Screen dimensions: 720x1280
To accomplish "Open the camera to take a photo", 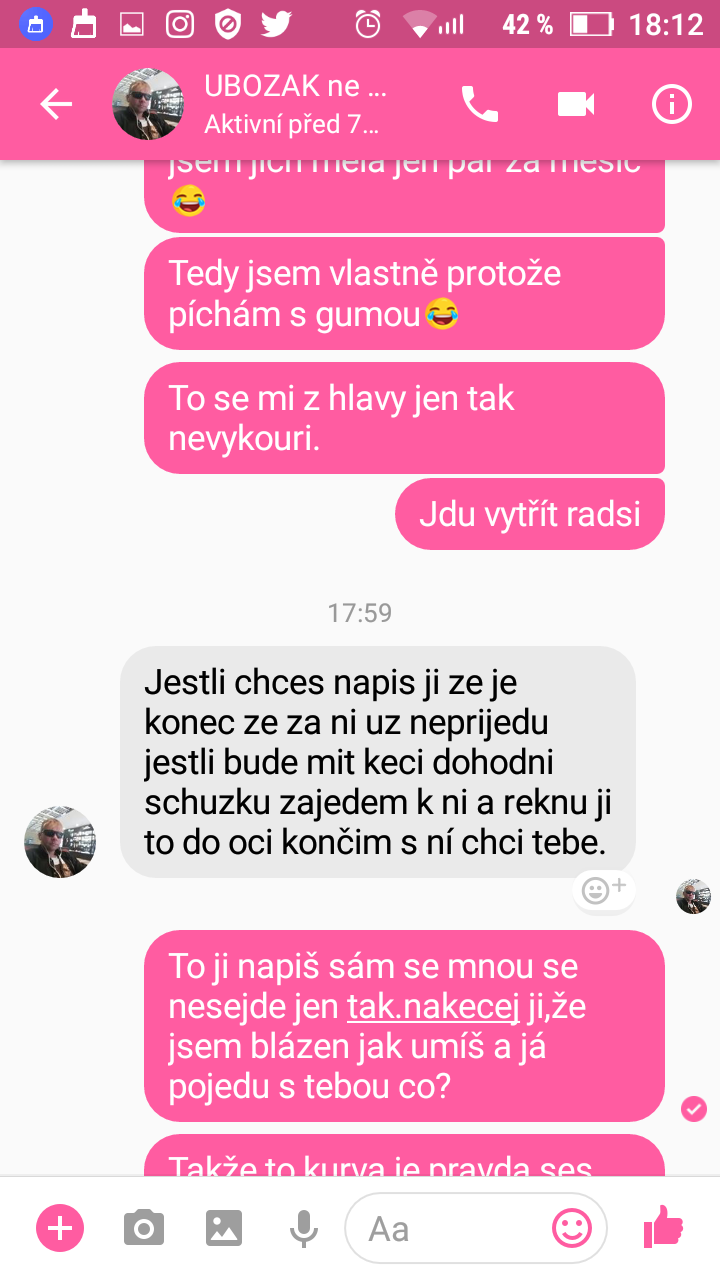I will coord(144,1228).
